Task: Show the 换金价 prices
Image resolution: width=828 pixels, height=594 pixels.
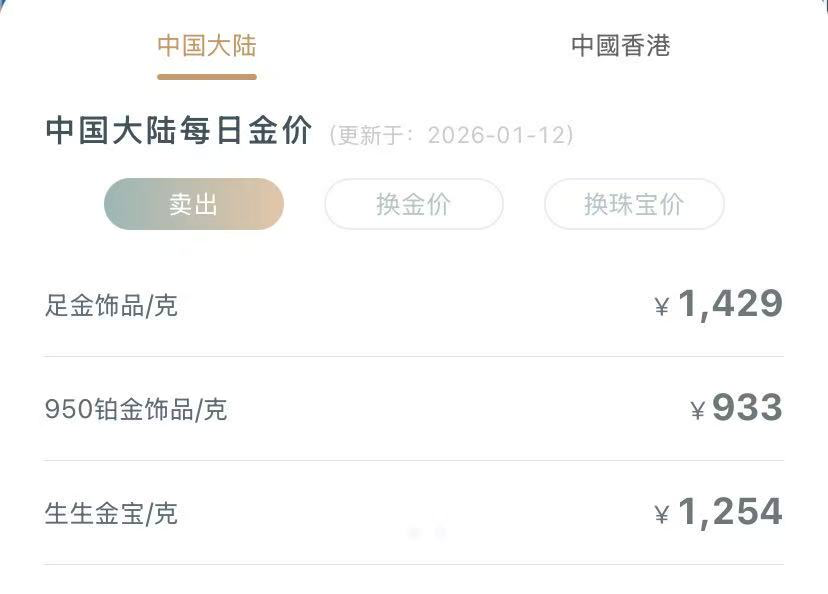Action: [x=413, y=204]
